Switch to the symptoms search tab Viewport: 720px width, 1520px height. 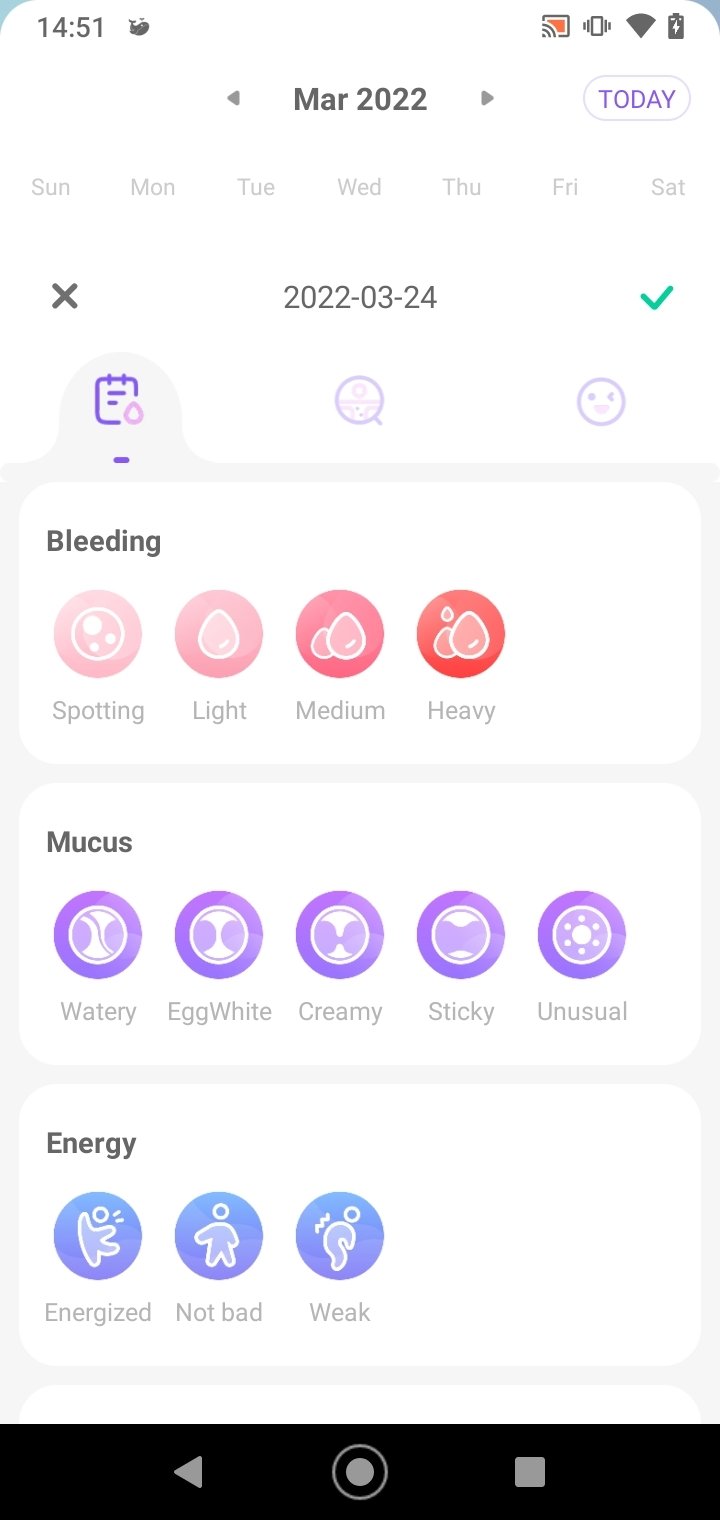coord(359,402)
